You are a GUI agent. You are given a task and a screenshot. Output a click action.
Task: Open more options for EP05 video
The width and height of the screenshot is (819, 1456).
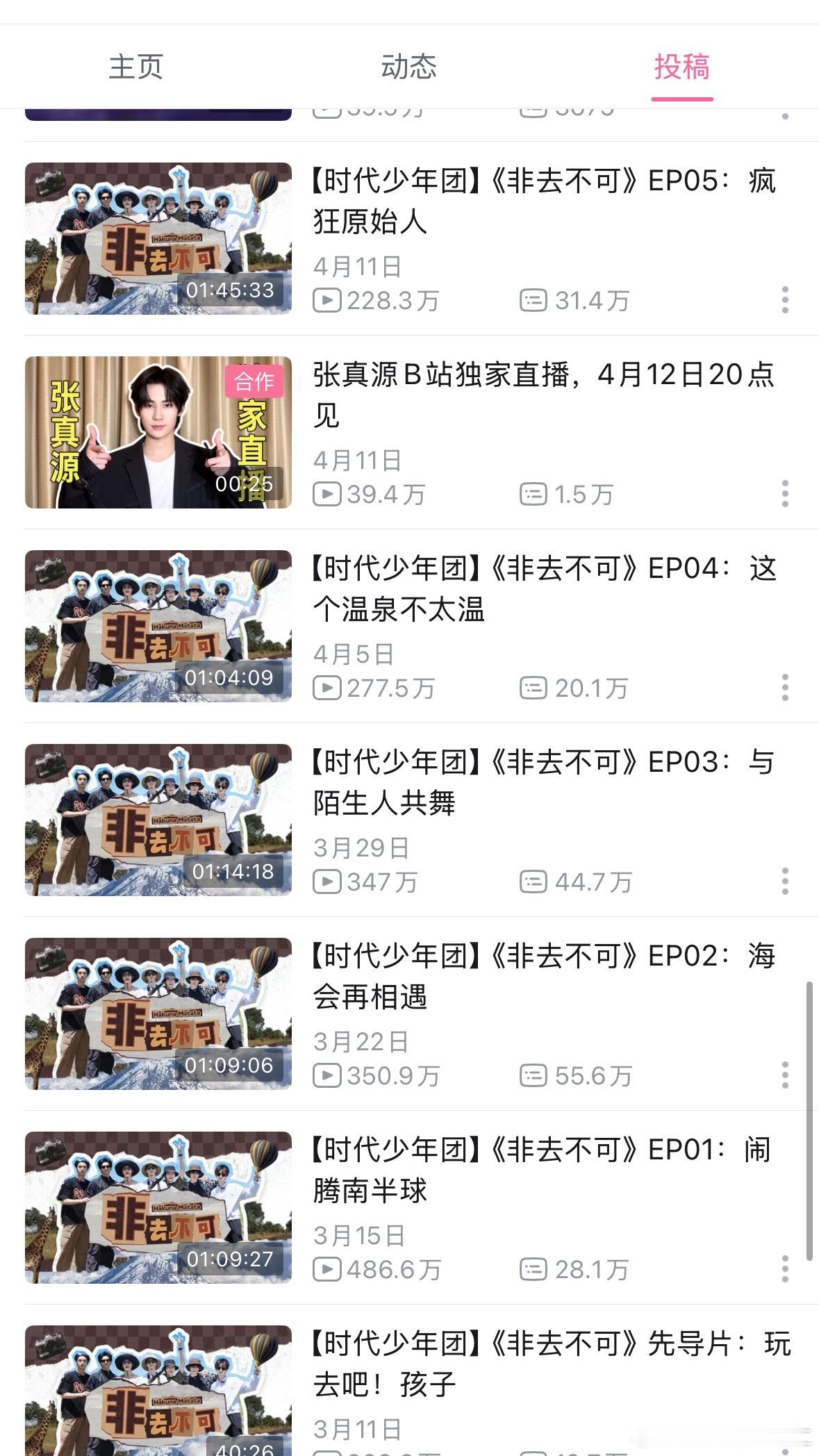pyautogui.click(x=785, y=299)
